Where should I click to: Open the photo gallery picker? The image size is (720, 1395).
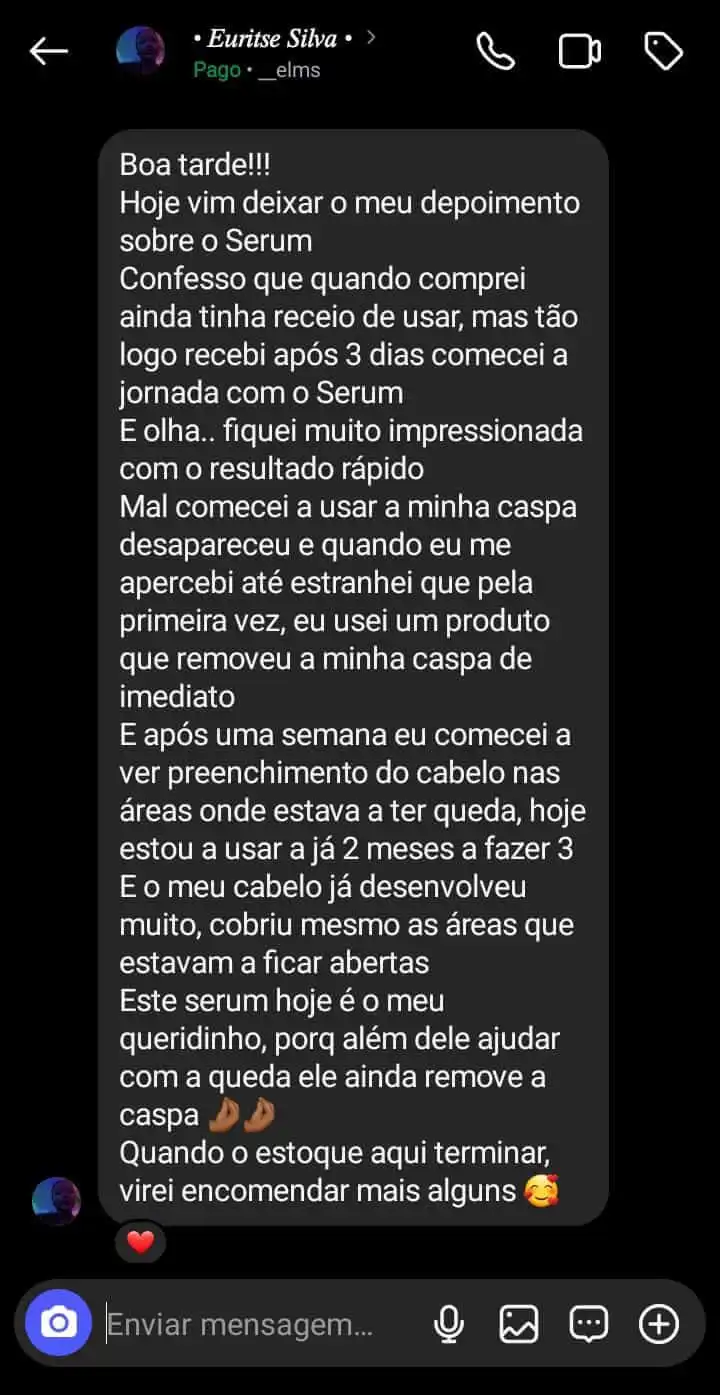tap(519, 1324)
